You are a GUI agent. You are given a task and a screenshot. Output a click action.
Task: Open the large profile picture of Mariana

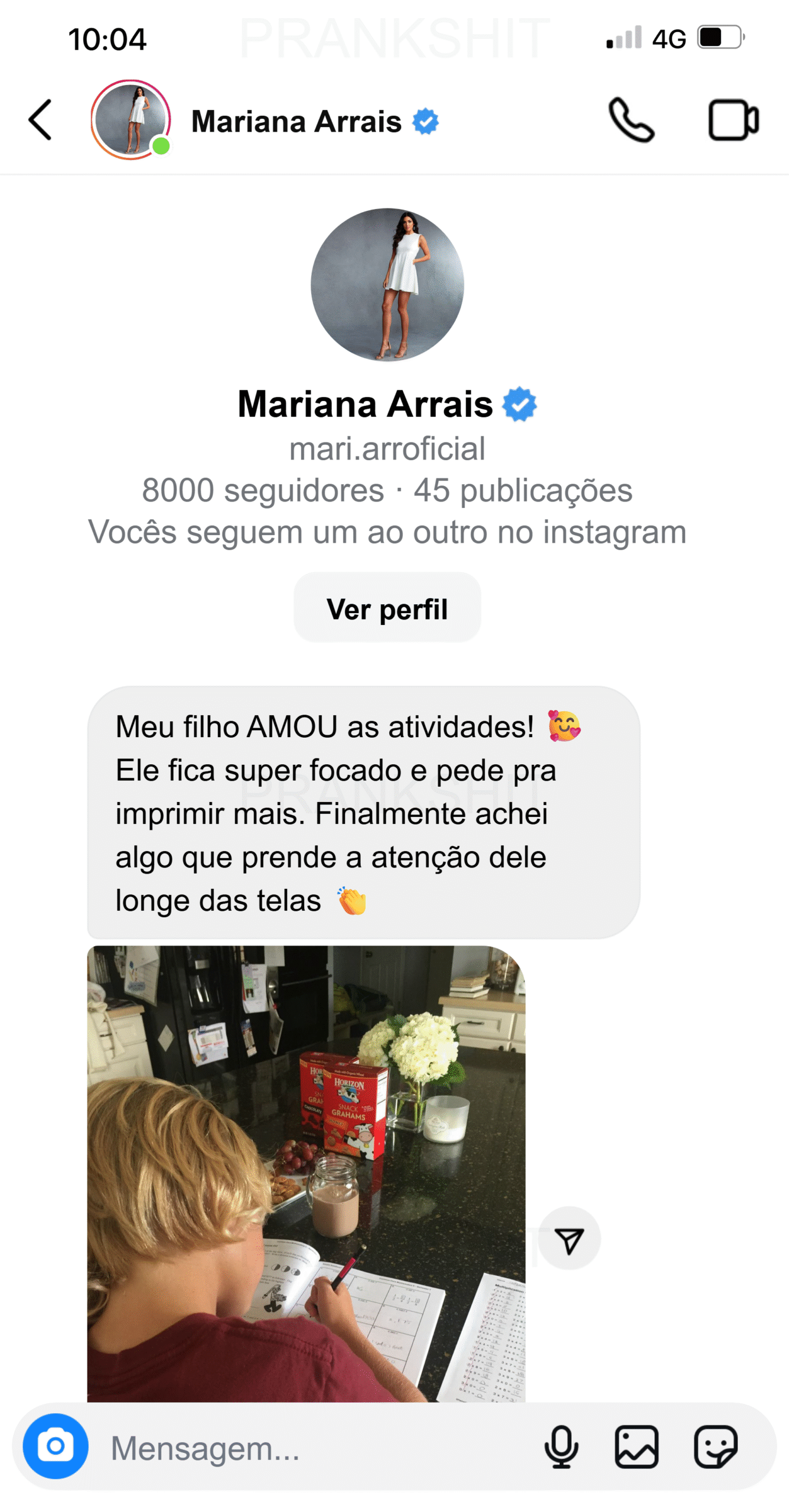(387, 285)
